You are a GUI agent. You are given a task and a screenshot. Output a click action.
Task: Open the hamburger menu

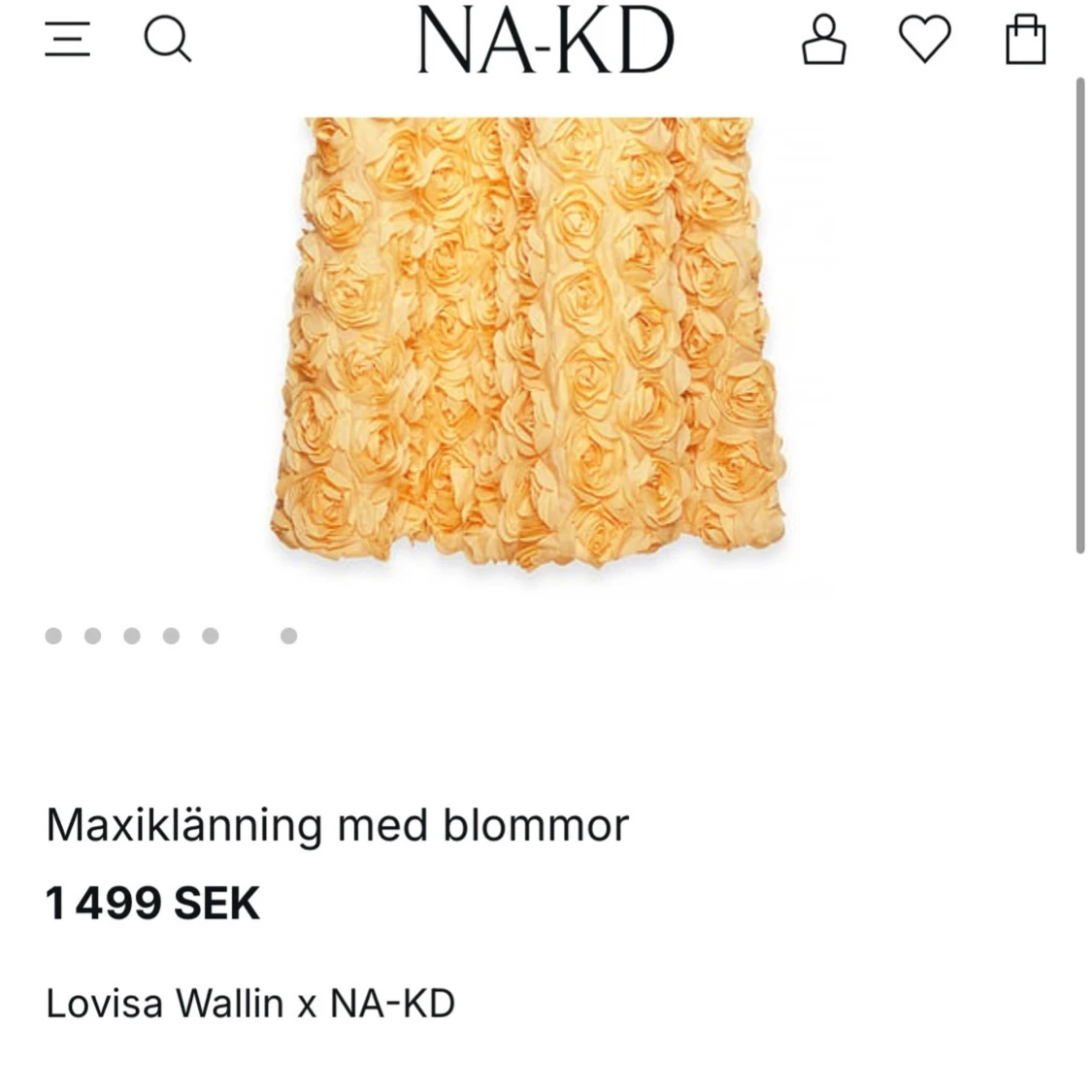[x=68, y=41]
